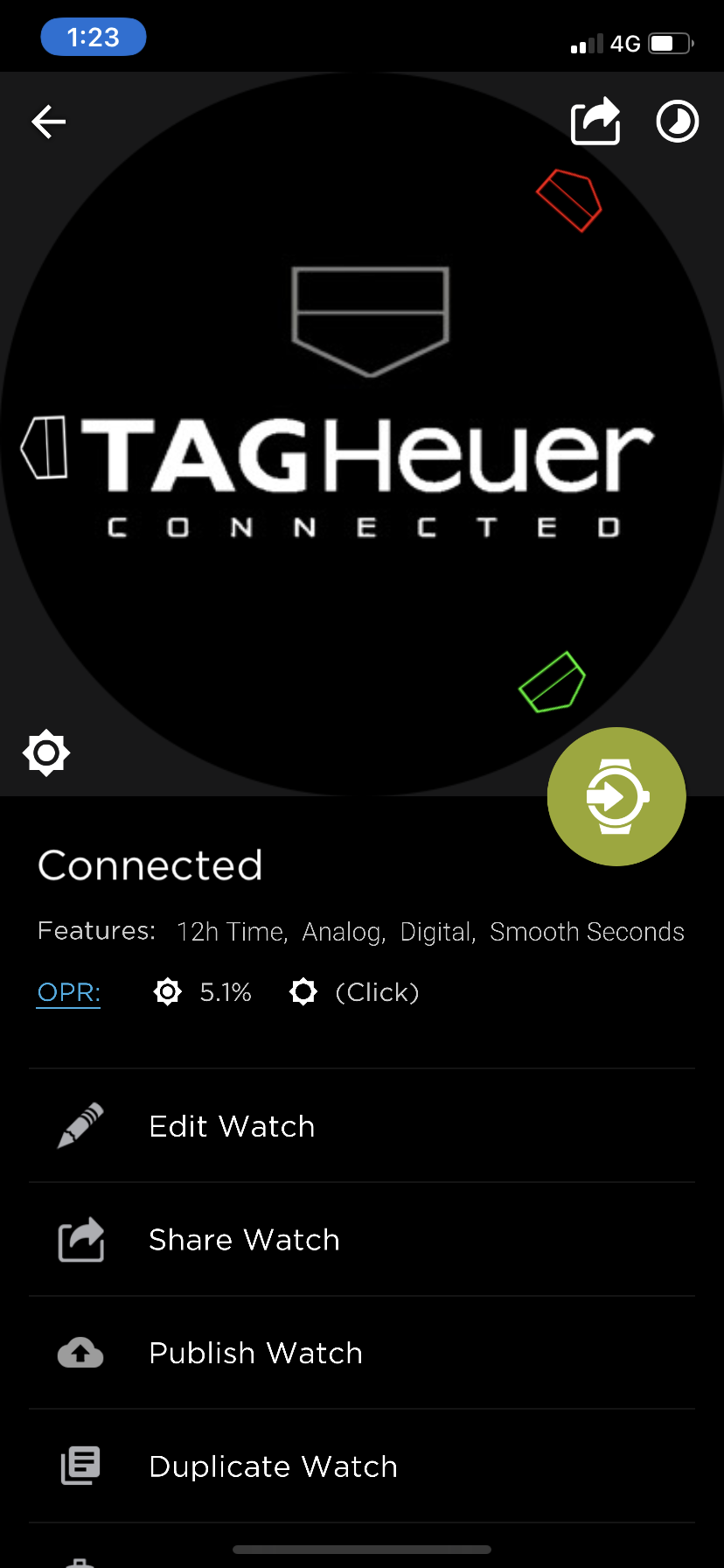
Task: Tap the dim mode OPR (Click) value
Action: coord(377,992)
